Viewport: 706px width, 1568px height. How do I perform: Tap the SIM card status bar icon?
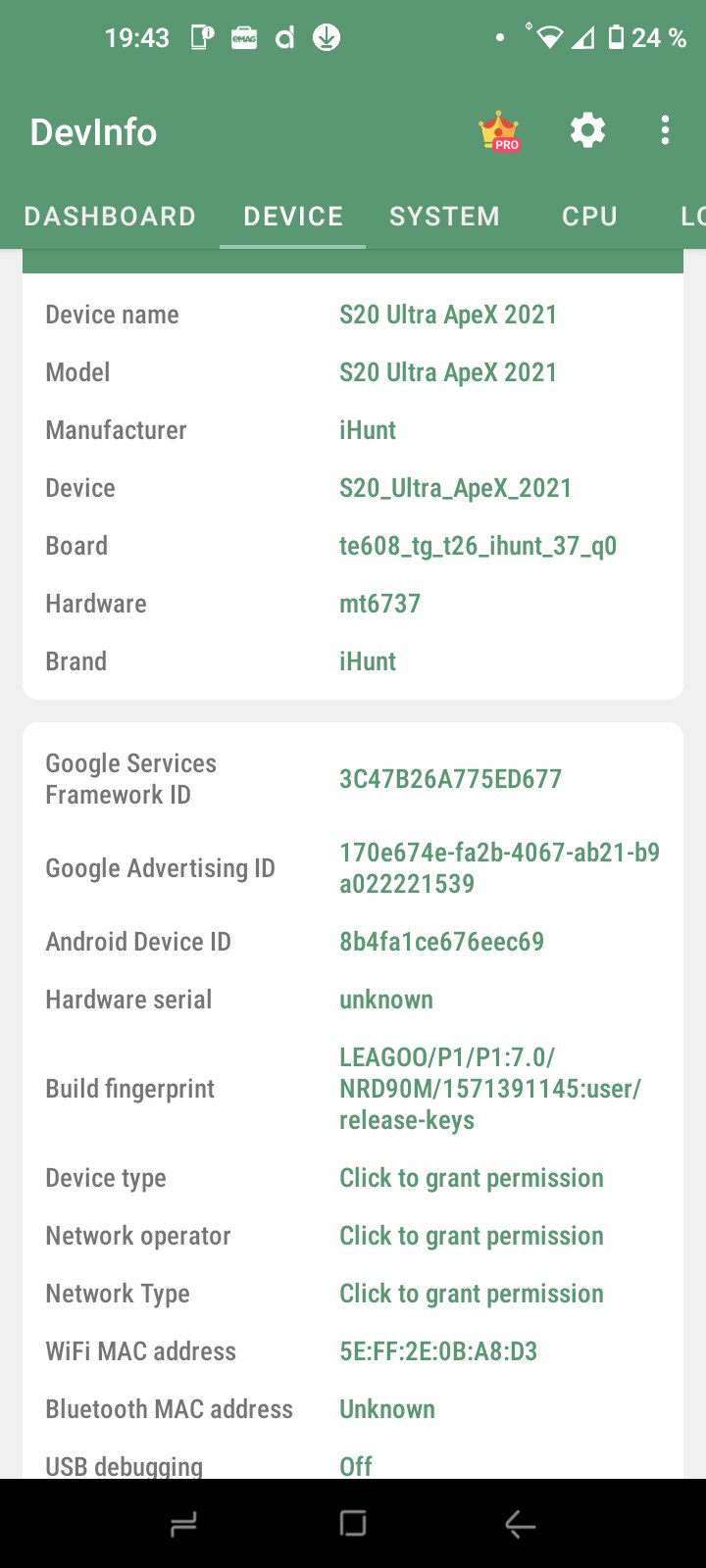pos(201,37)
